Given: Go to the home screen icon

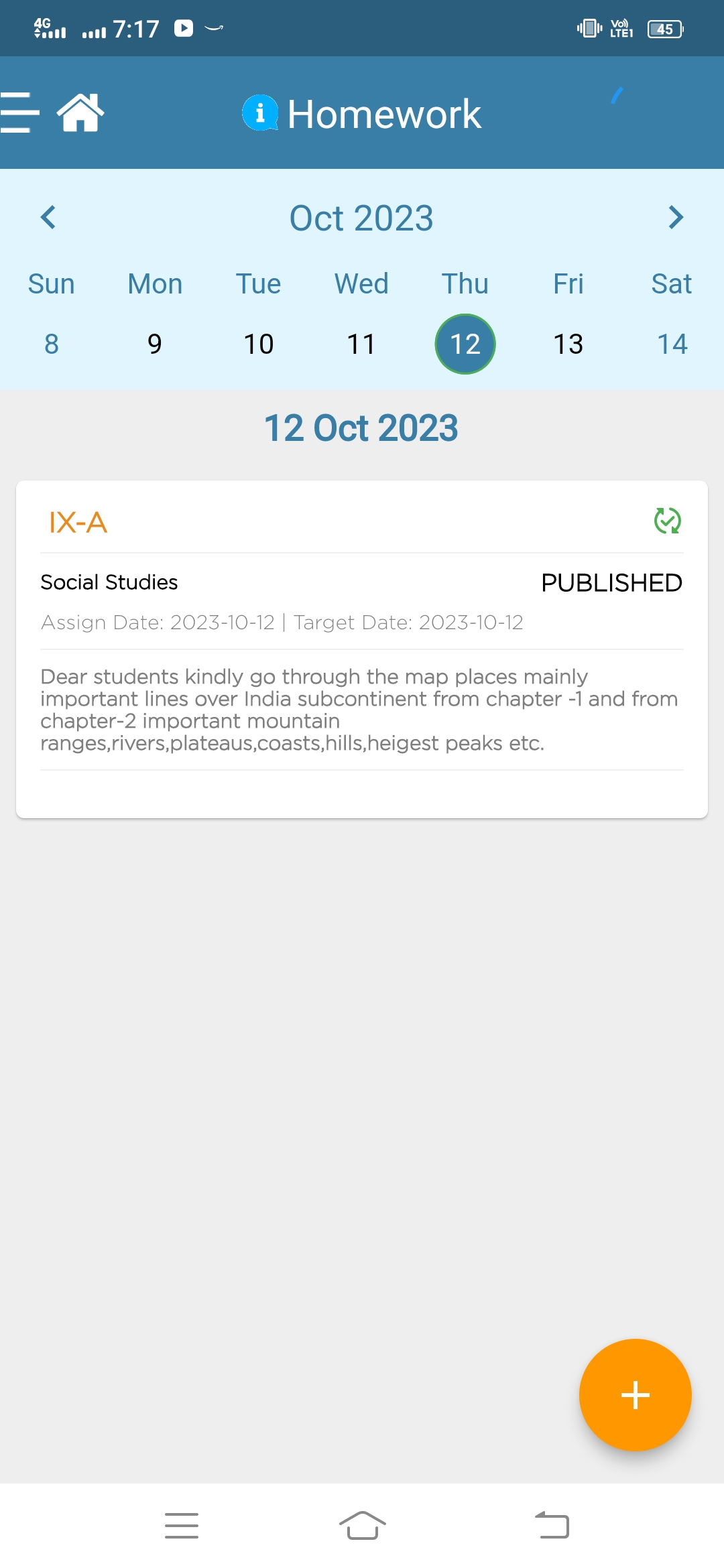Looking at the screenshot, I should [80, 113].
